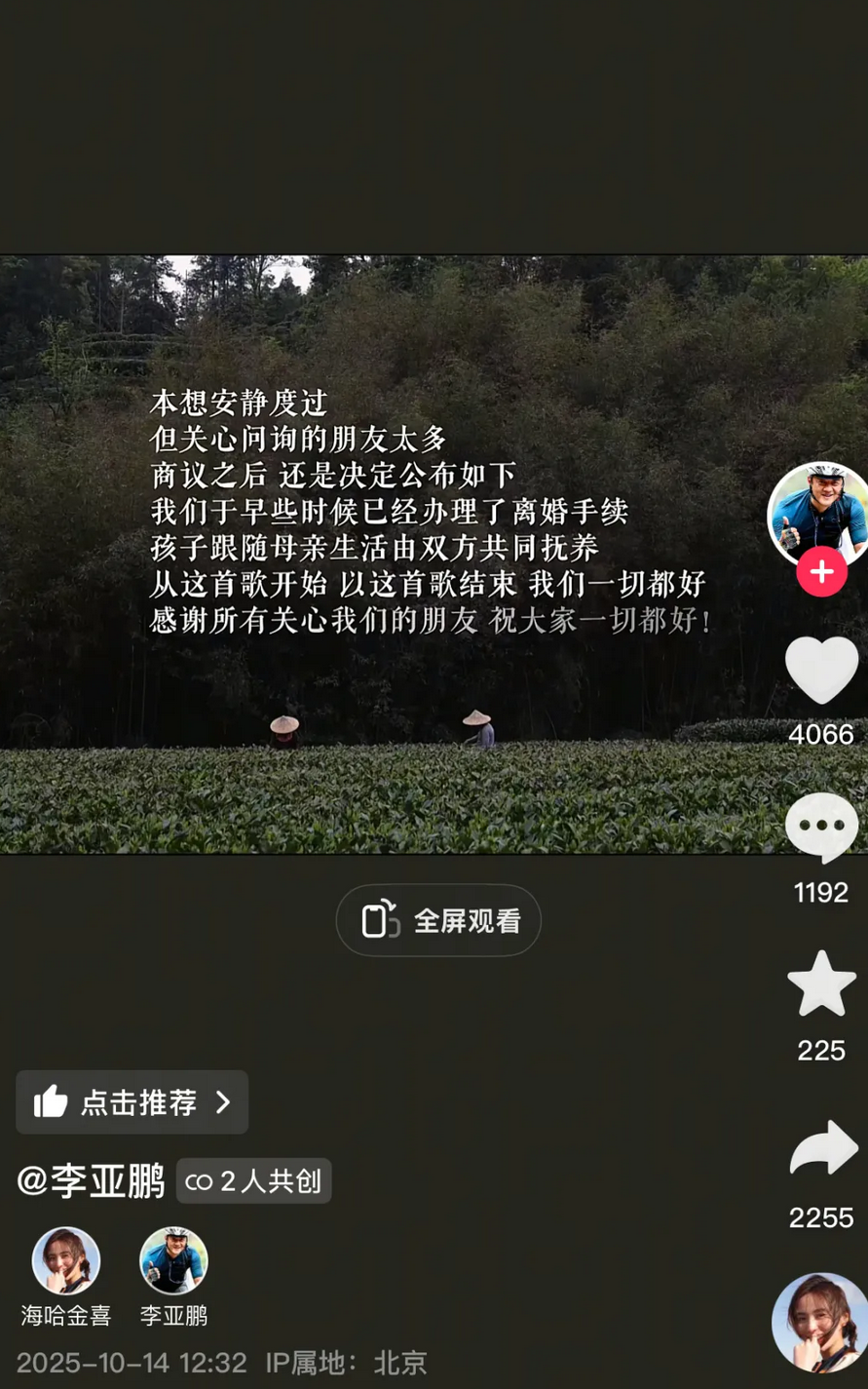868x1389 pixels.
Task: Select the 海哈金喜 co-creator entry
Action: tap(65, 1260)
